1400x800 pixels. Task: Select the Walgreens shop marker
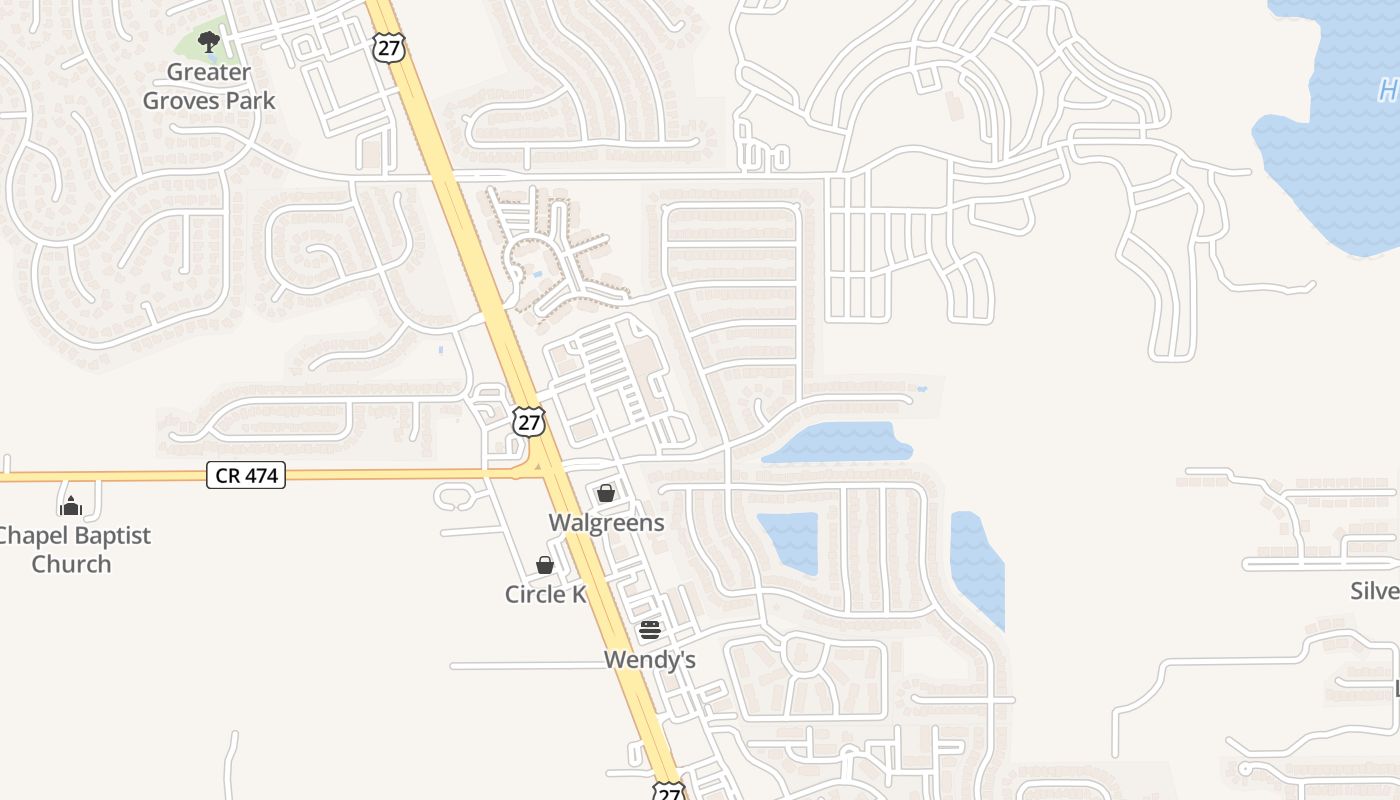(x=605, y=493)
